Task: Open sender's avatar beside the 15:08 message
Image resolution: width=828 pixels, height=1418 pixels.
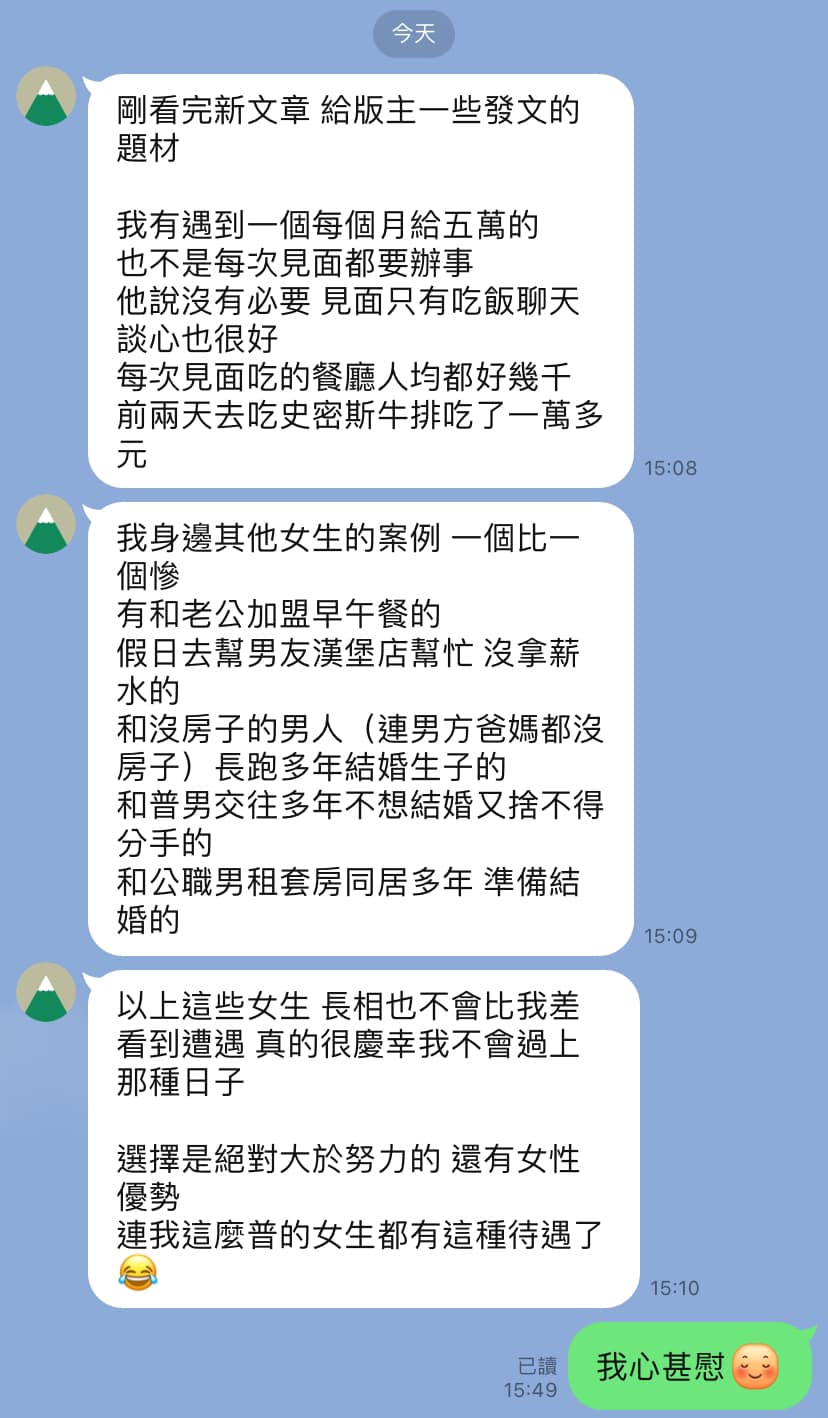Action: point(46,97)
